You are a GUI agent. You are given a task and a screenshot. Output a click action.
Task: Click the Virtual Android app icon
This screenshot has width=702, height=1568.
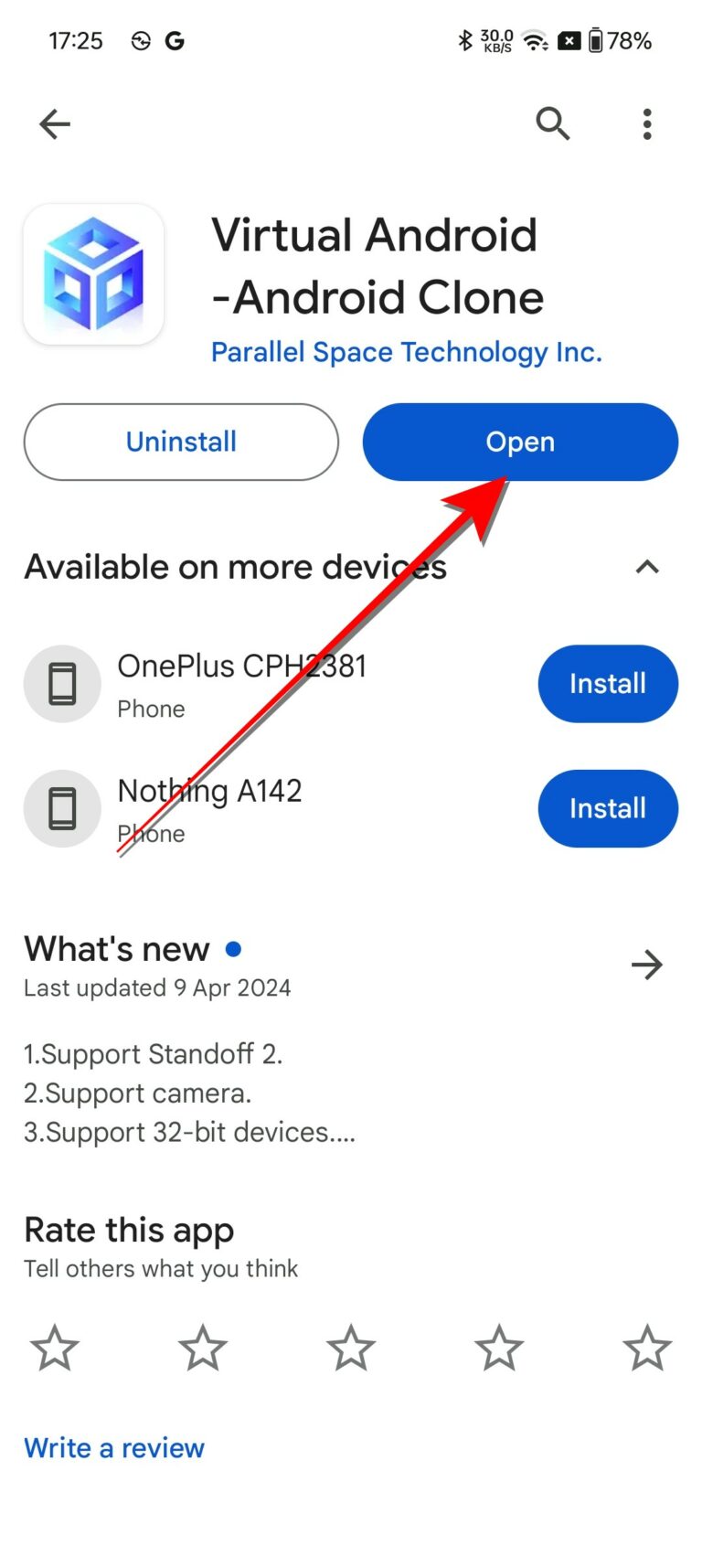(x=93, y=272)
